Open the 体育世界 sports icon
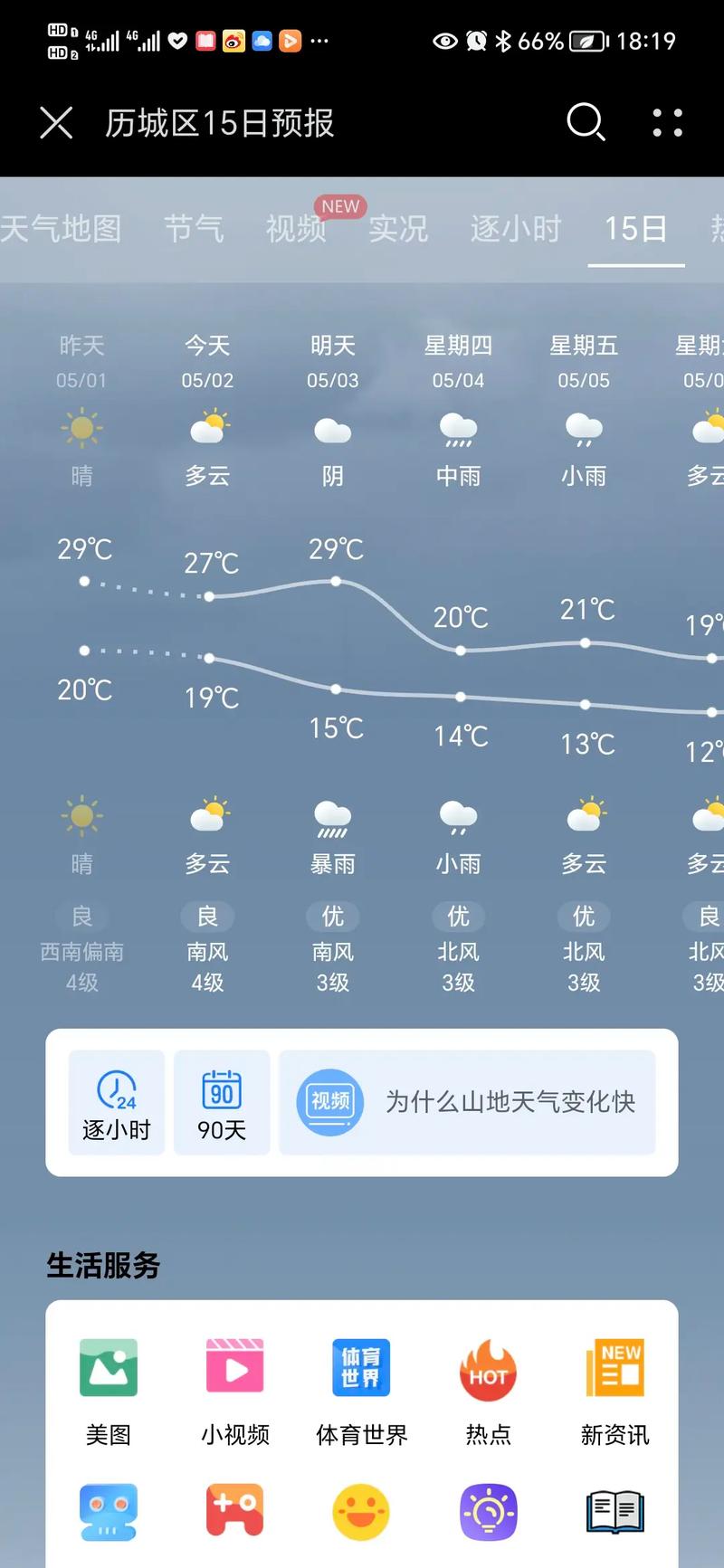This screenshot has width=724, height=1568. (361, 1369)
